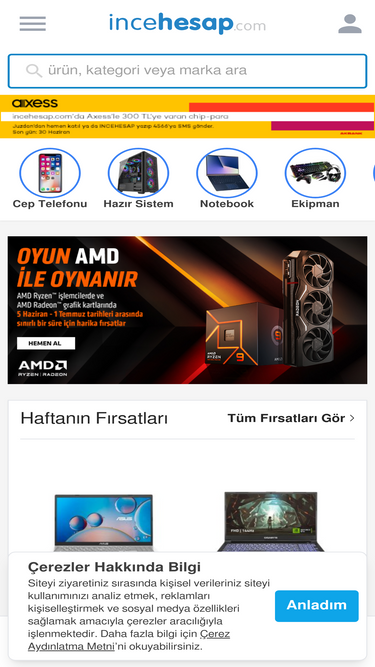Open the Axess chip-para campaign banner

[x=188, y=116]
